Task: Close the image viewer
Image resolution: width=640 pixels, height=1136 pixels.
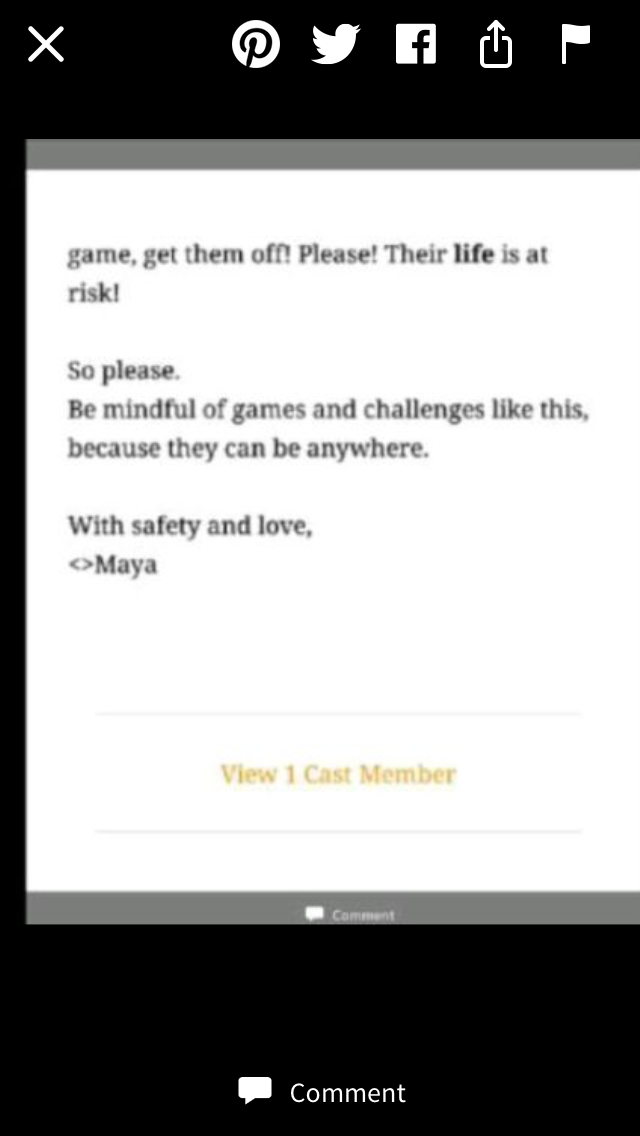Action: (46, 44)
